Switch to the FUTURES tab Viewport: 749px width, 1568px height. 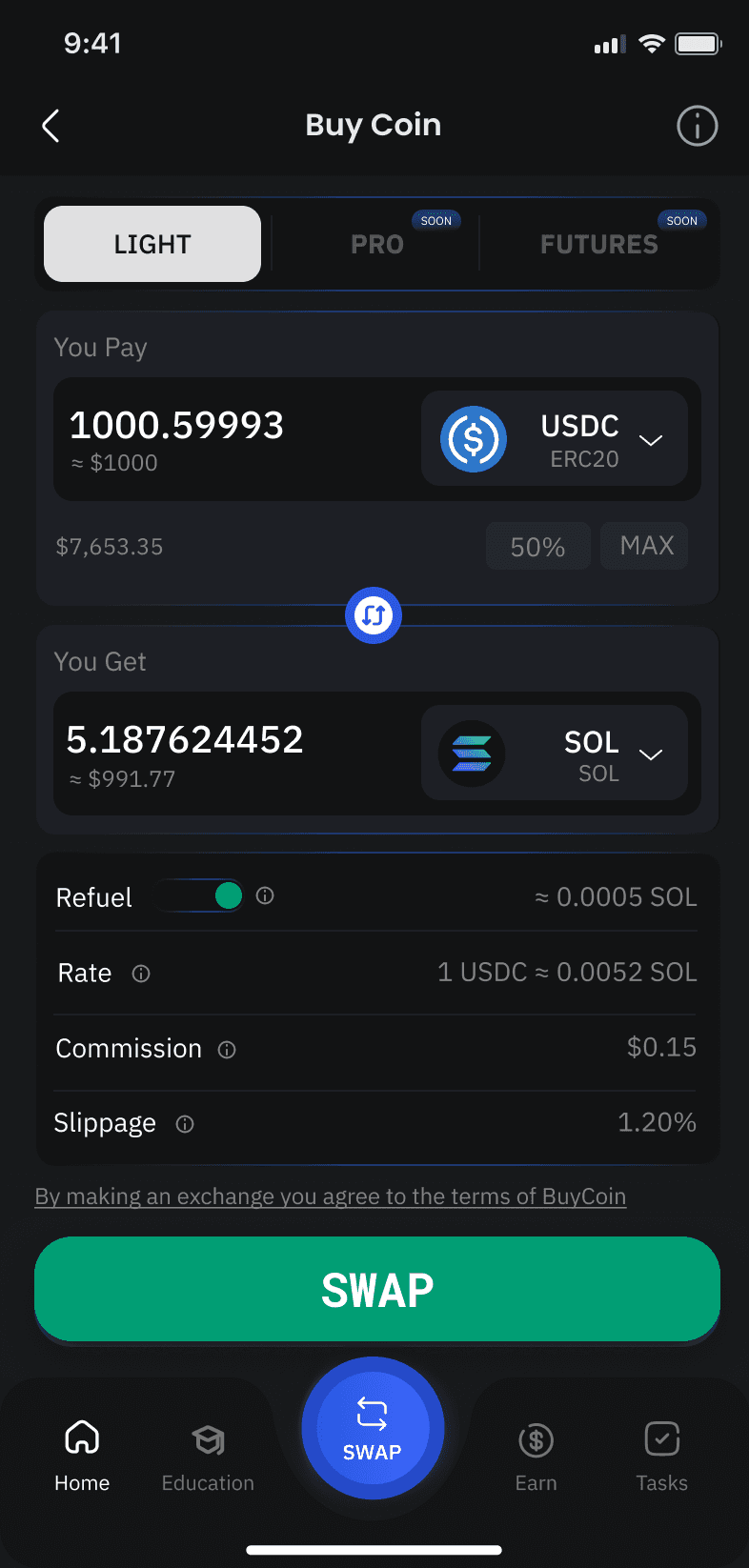coord(598,244)
